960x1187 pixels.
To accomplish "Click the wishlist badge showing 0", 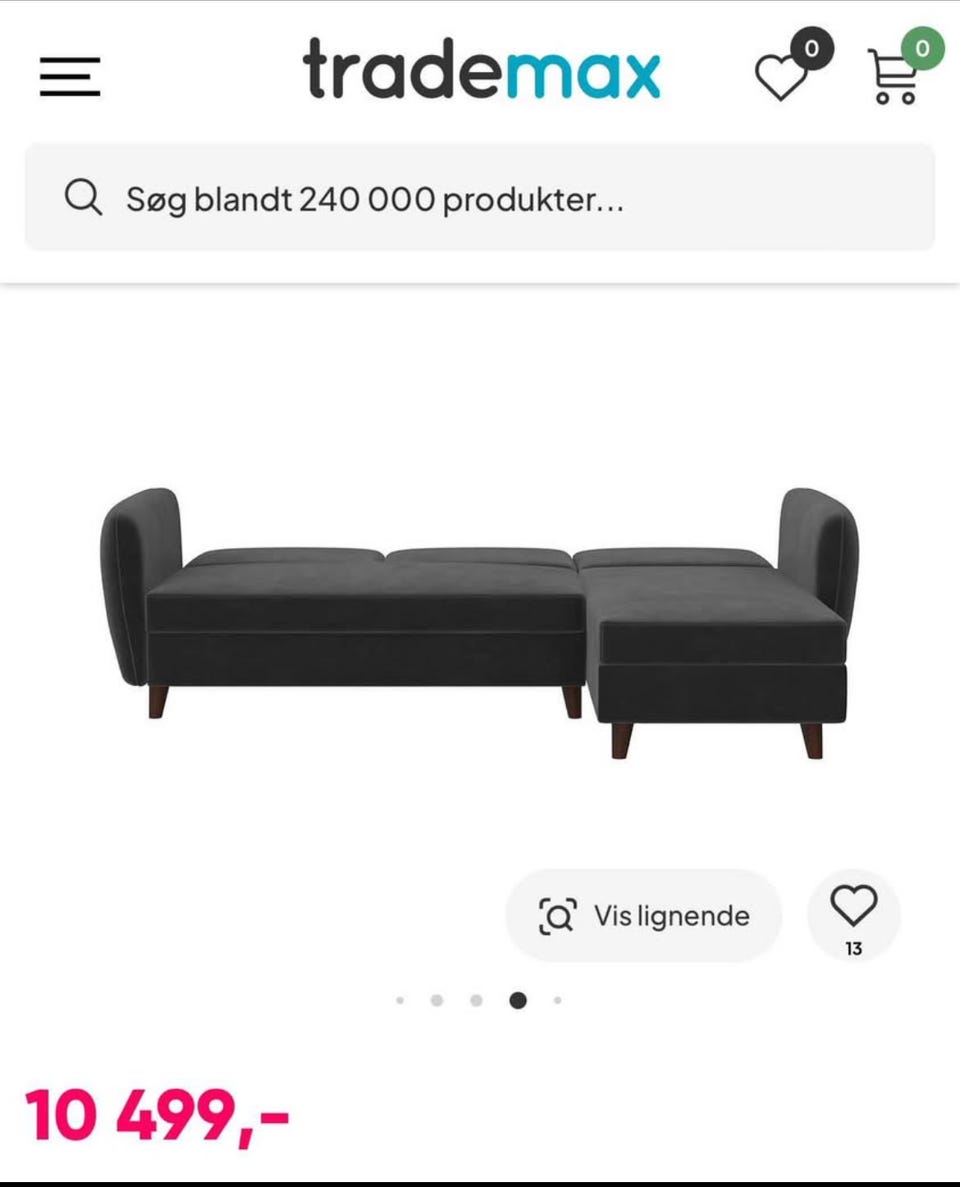I will 812,47.
